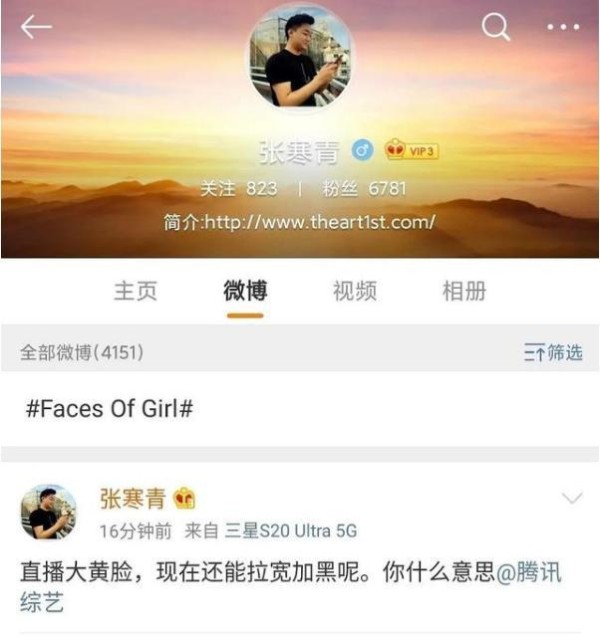Open the three-dot overflow menu

563,27
